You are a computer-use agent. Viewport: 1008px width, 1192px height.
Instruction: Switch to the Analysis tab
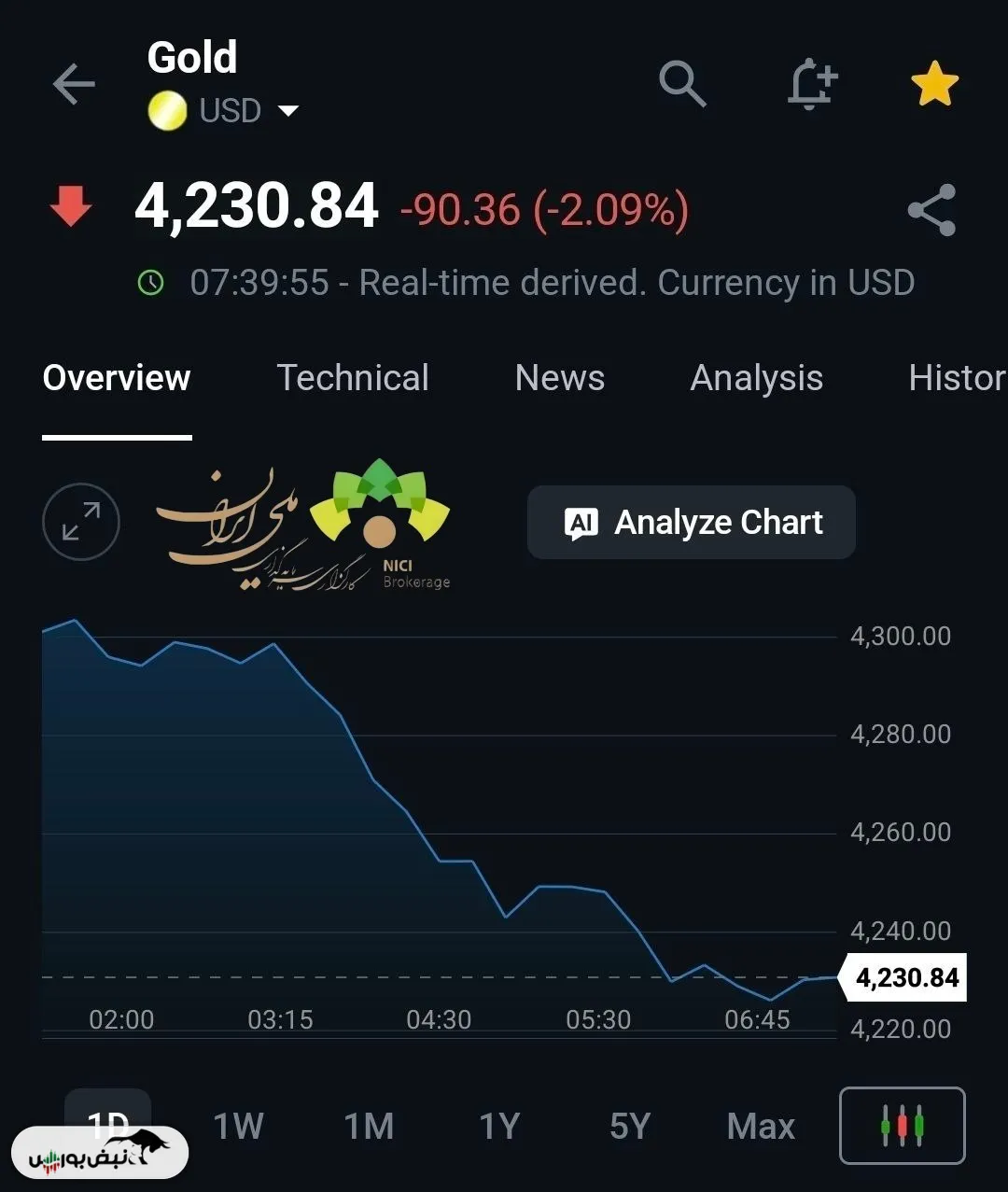(x=757, y=379)
